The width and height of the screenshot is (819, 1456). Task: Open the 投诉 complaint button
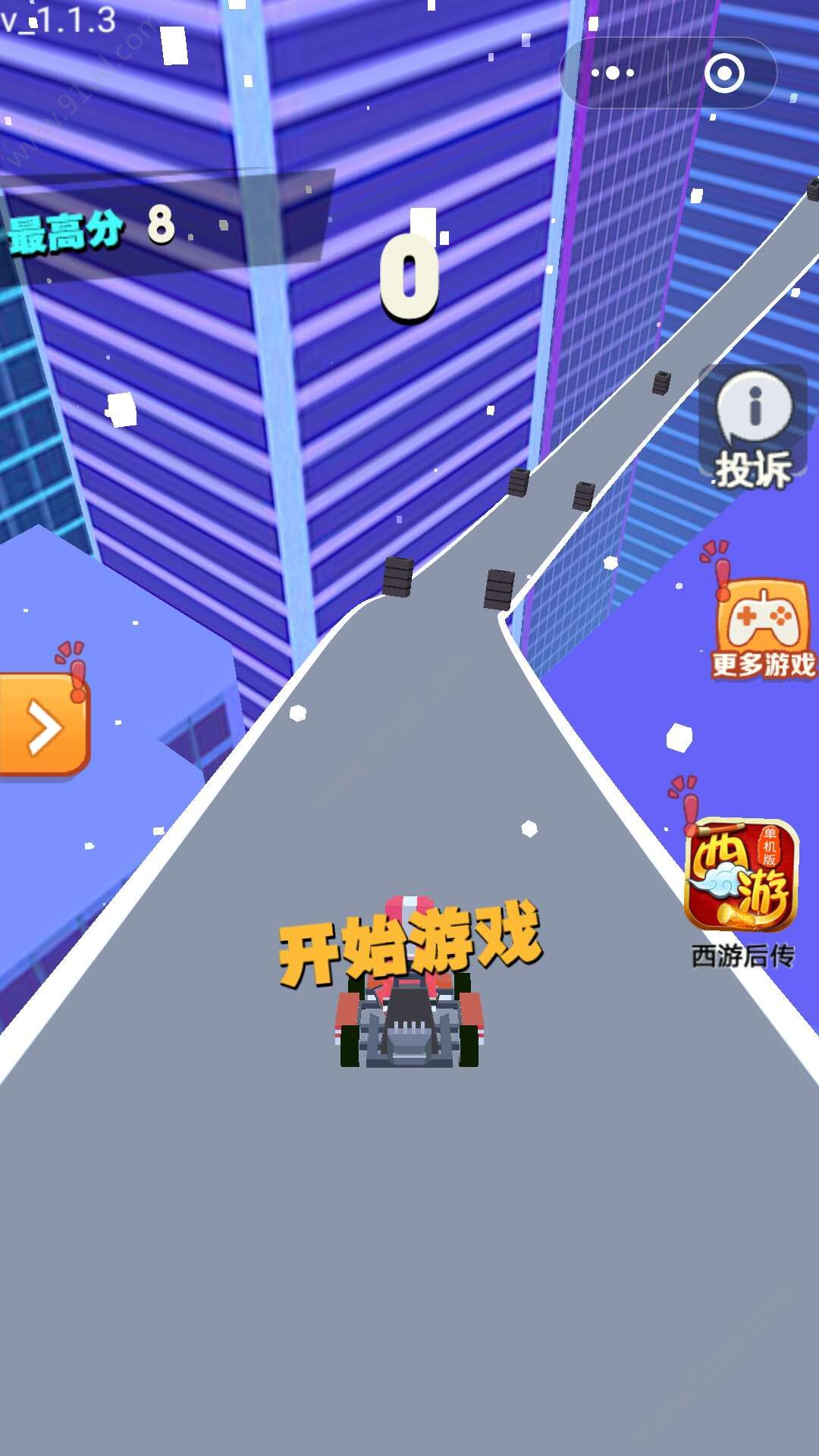coord(753,428)
